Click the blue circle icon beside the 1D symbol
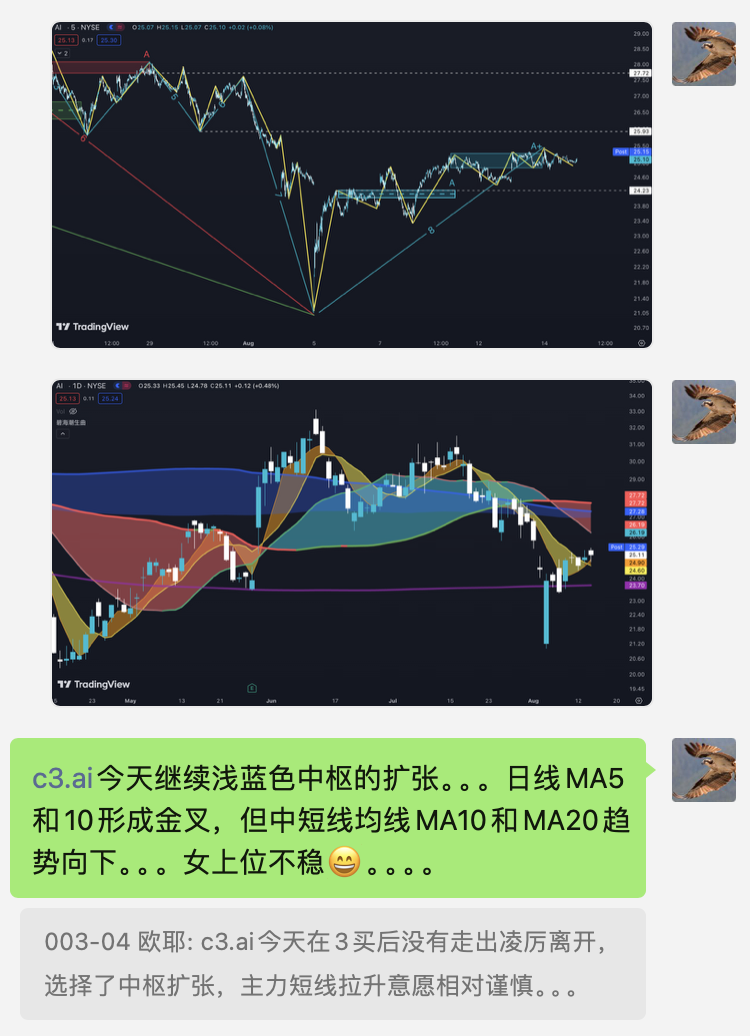Viewport: 750px width, 1036px height. pos(117,383)
